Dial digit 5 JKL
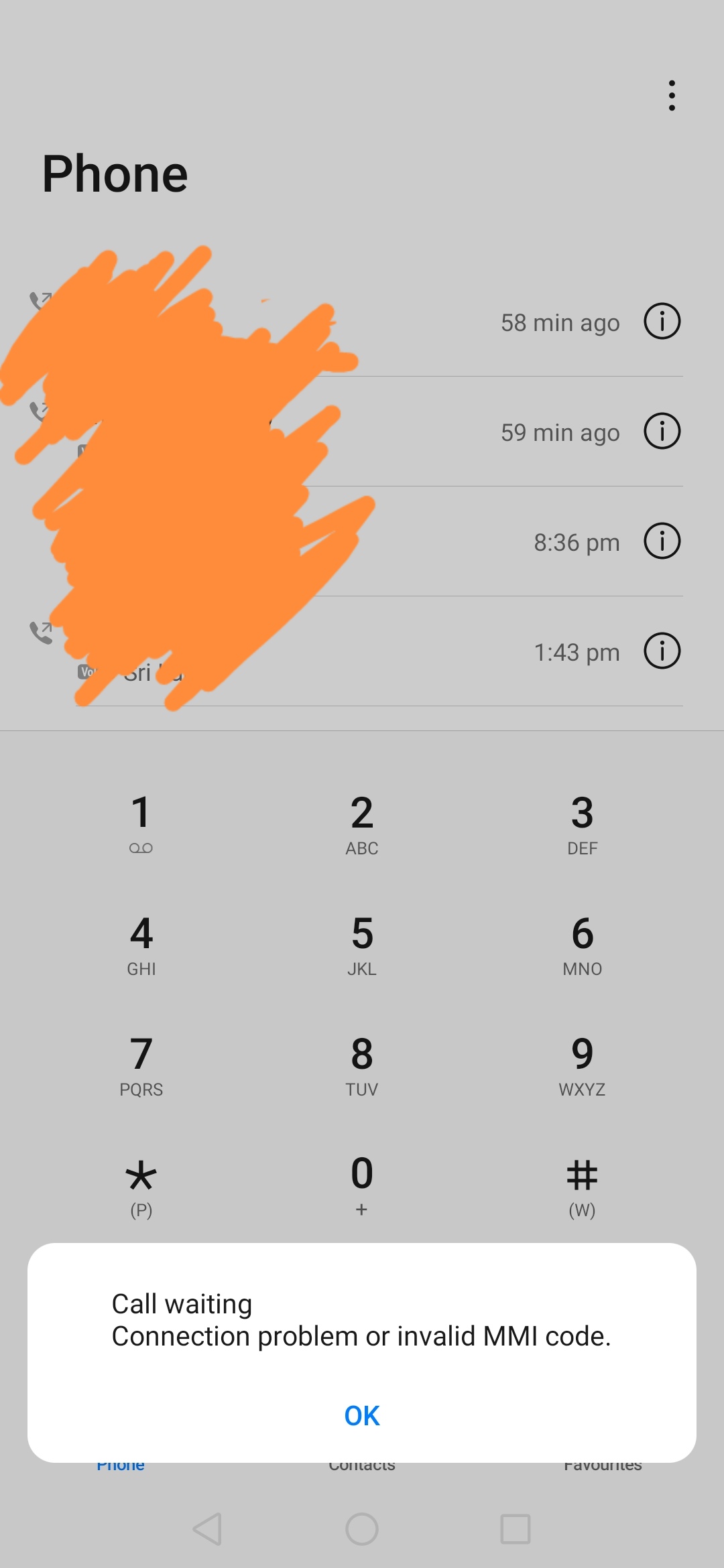Image resolution: width=724 pixels, height=1568 pixels. [x=362, y=945]
